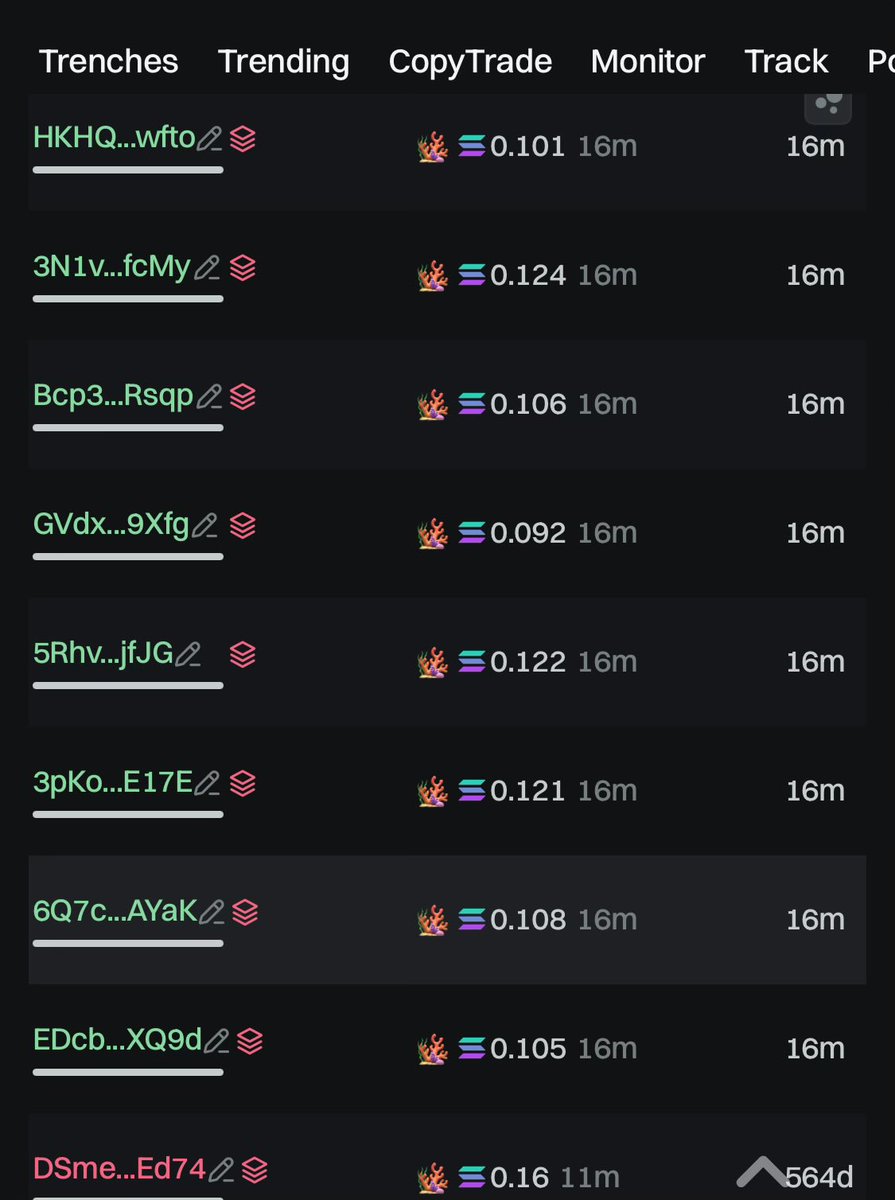Open wallet address GVdx...9Xfg
This screenshot has width=895, height=1200.
tap(111, 525)
